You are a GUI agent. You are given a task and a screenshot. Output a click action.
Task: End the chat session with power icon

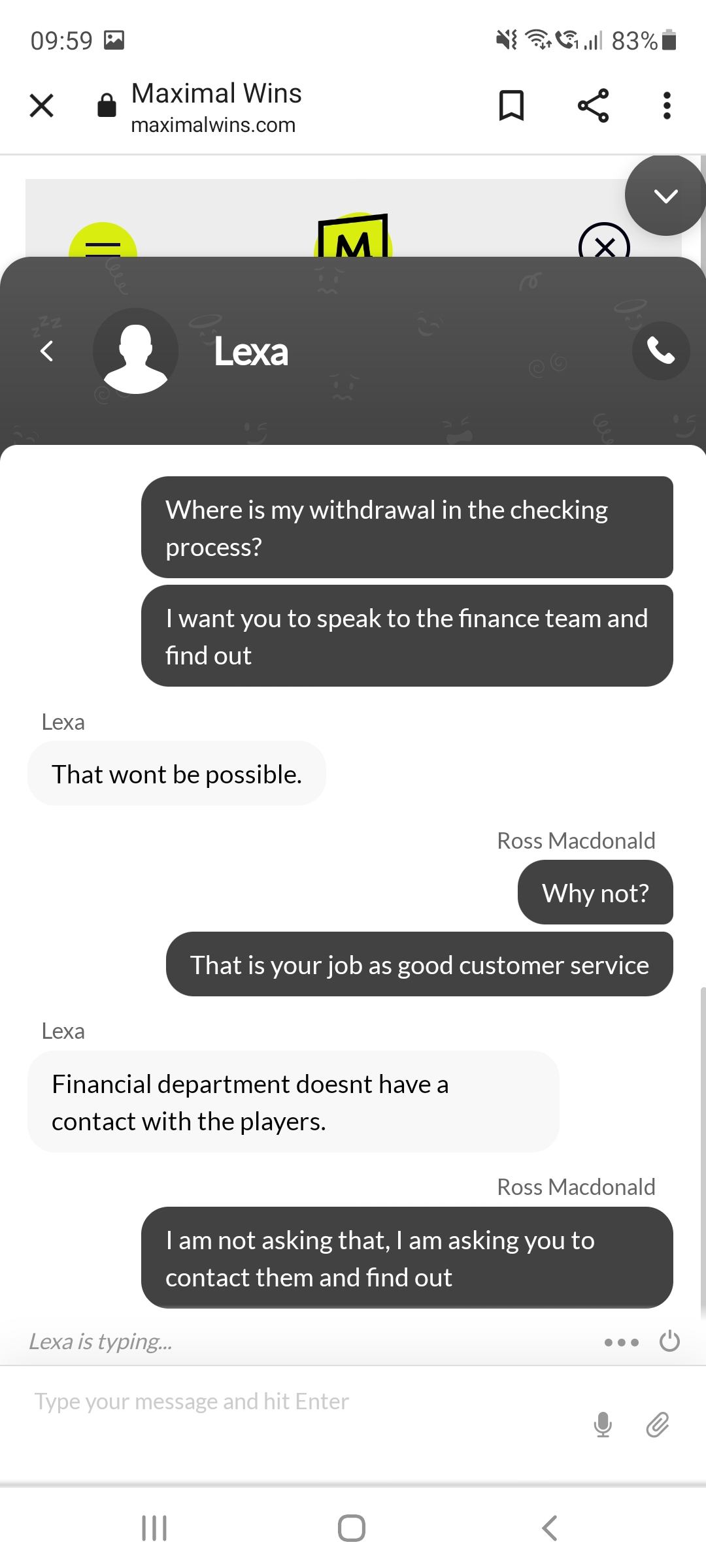pos(669,1342)
